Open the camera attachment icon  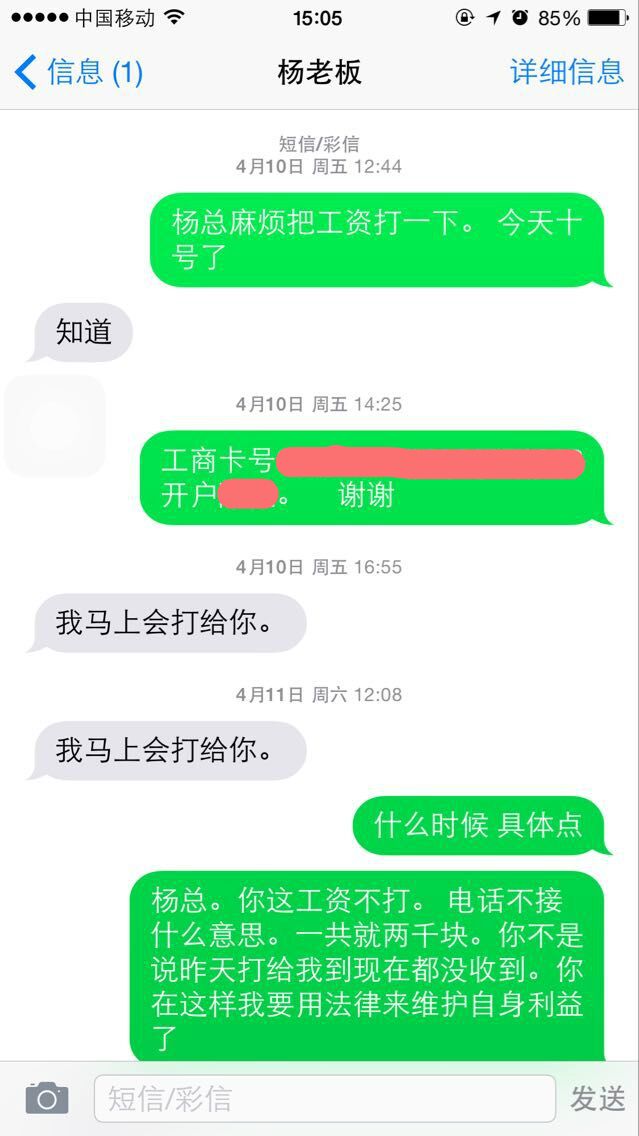[x=47, y=1098]
